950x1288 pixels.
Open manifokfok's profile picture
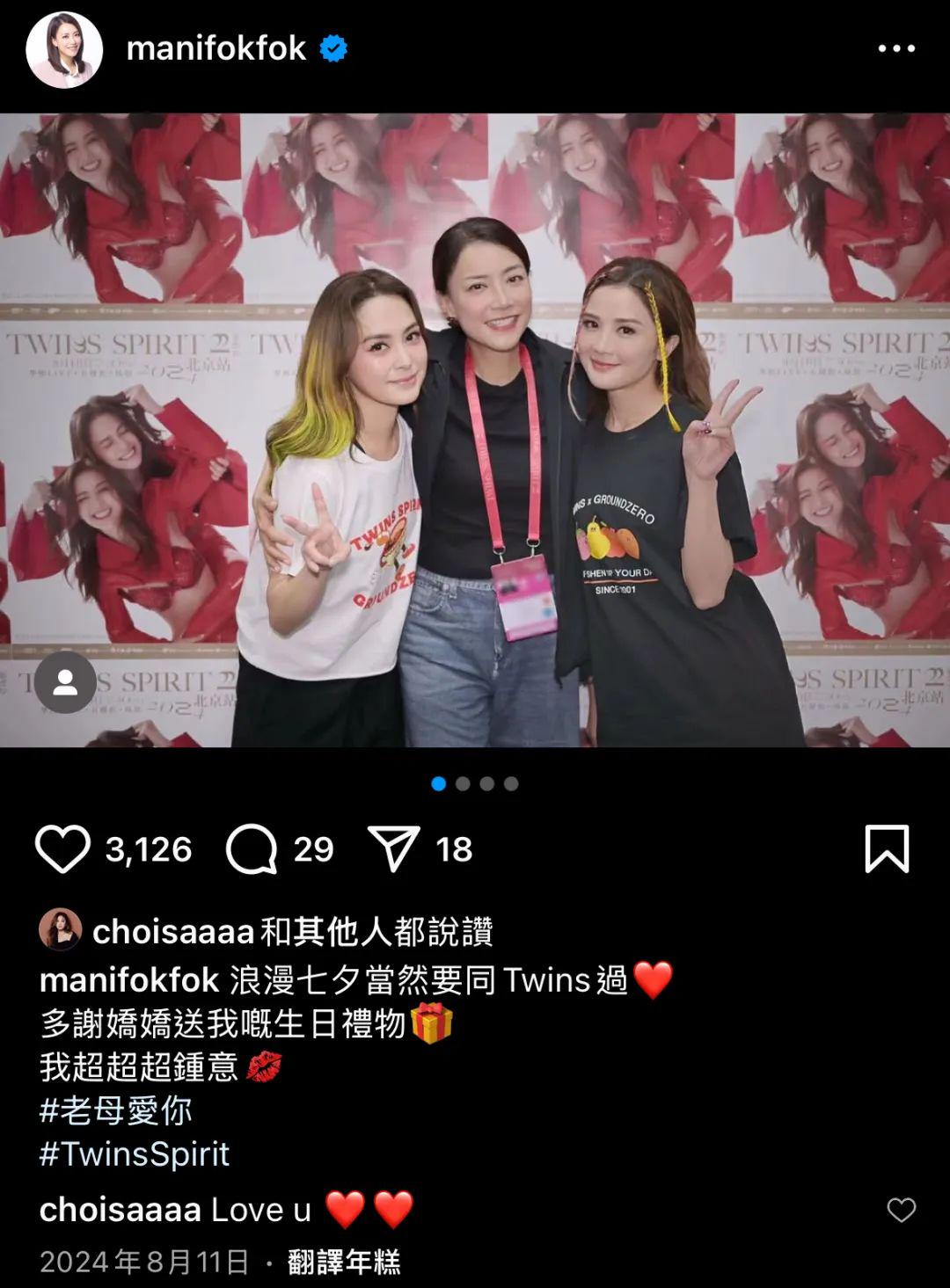pyautogui.click(x=63, y=50)
